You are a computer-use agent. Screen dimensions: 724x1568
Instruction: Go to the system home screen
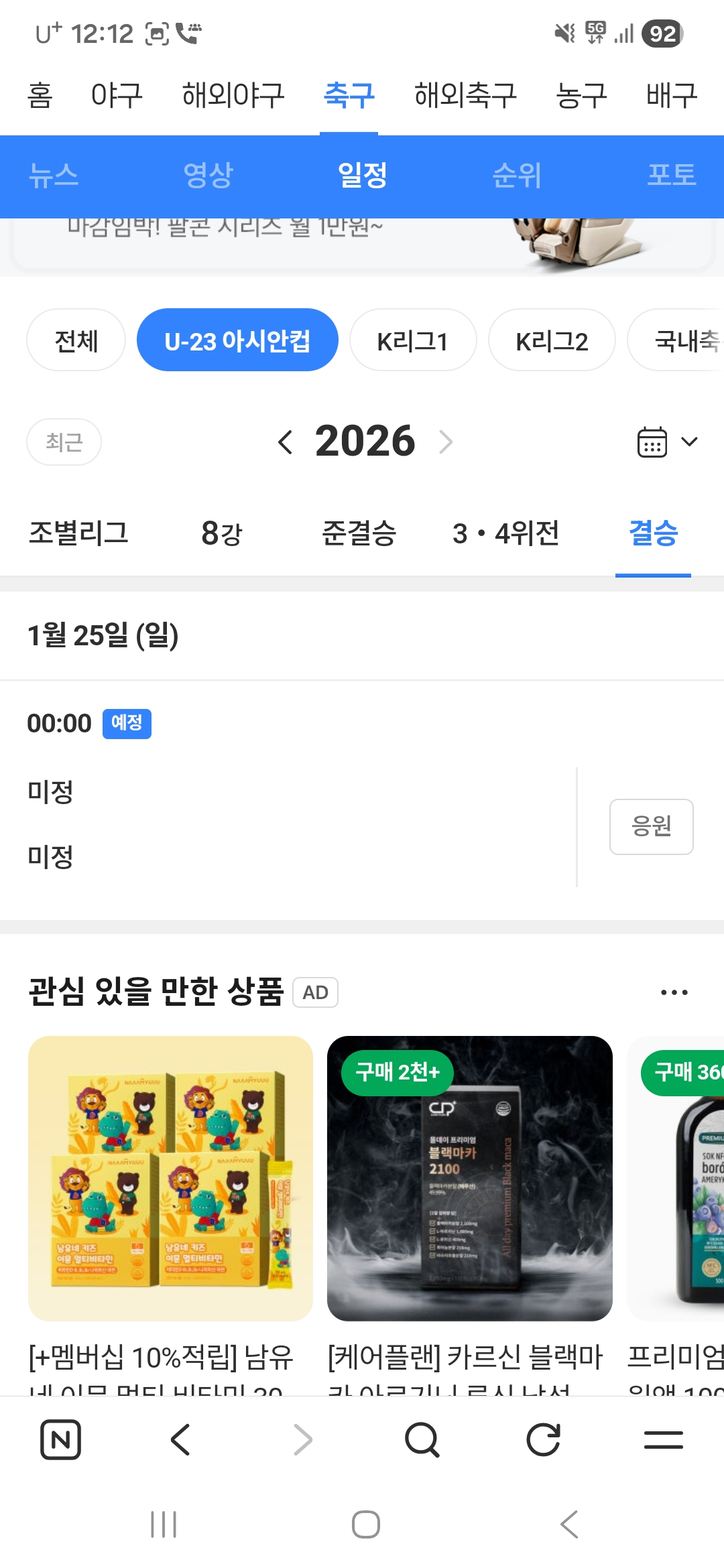point(366,1524)
